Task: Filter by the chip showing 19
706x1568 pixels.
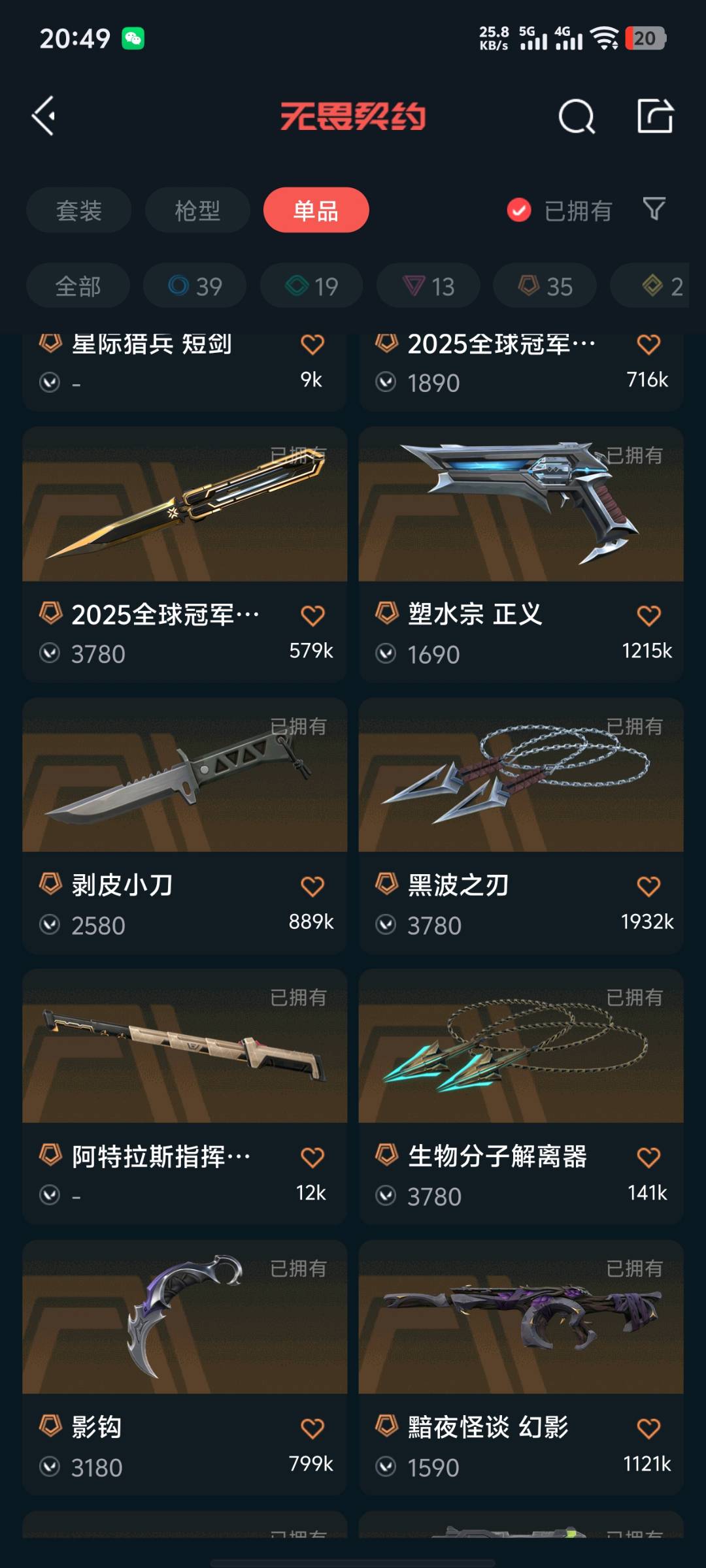Action: [x=312, y=286]
